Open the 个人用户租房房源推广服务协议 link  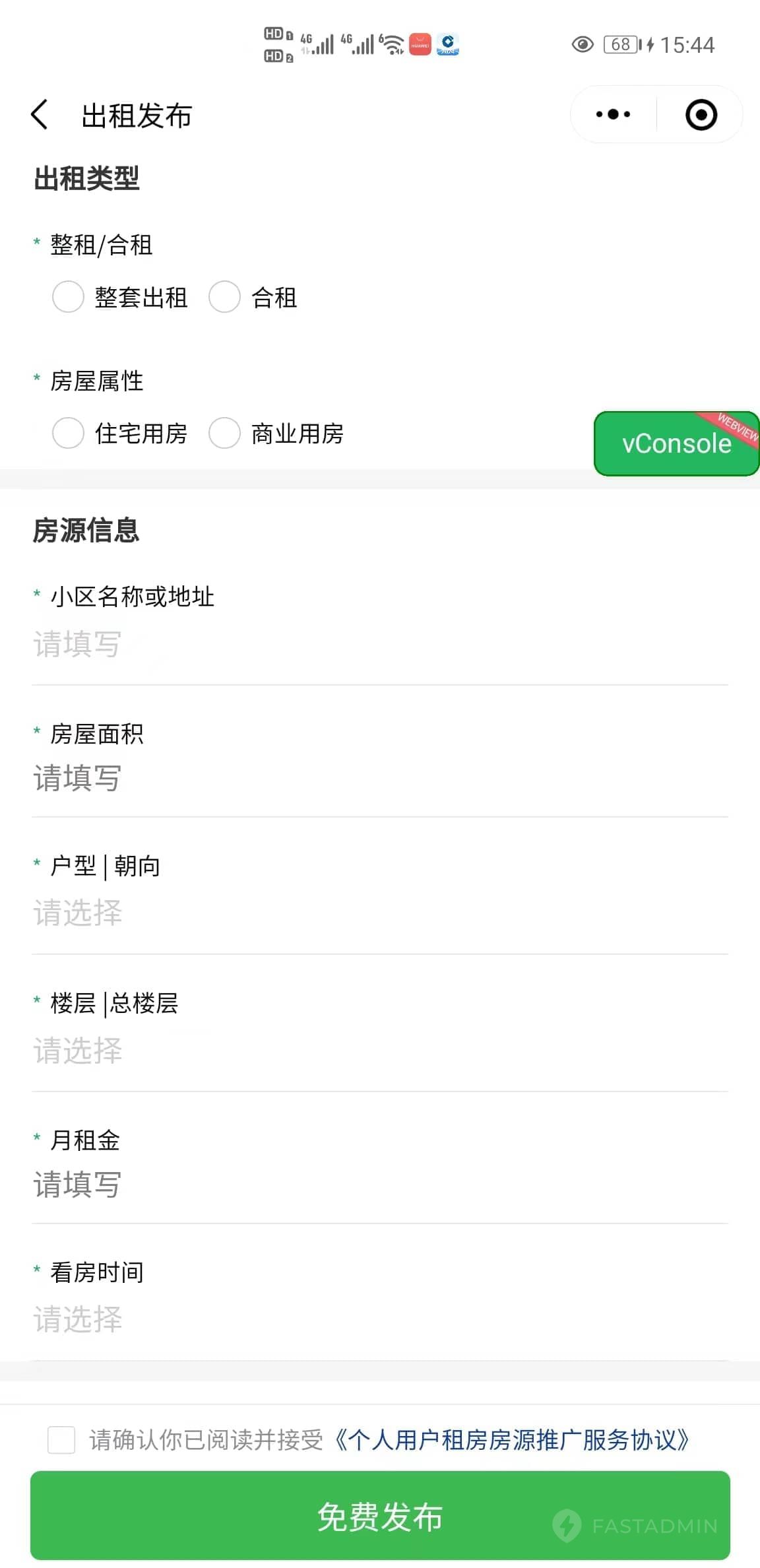tap(512, 1440)
